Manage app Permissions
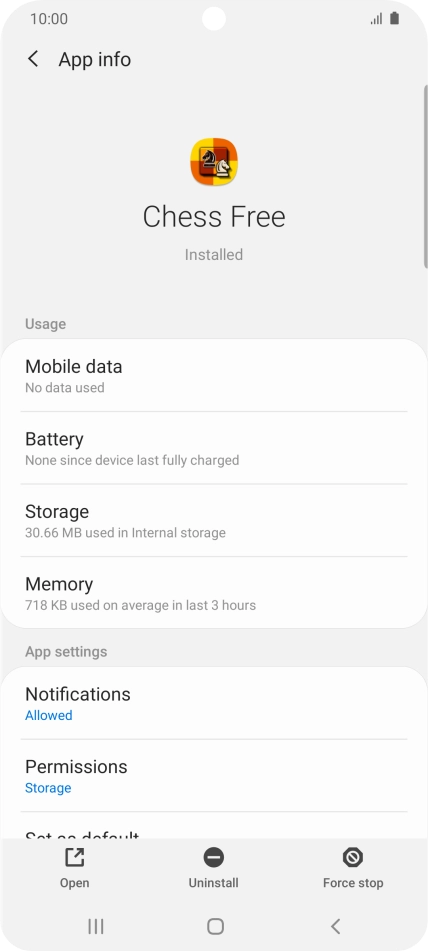This screenshot has width=428, height=951. [214, 776]
